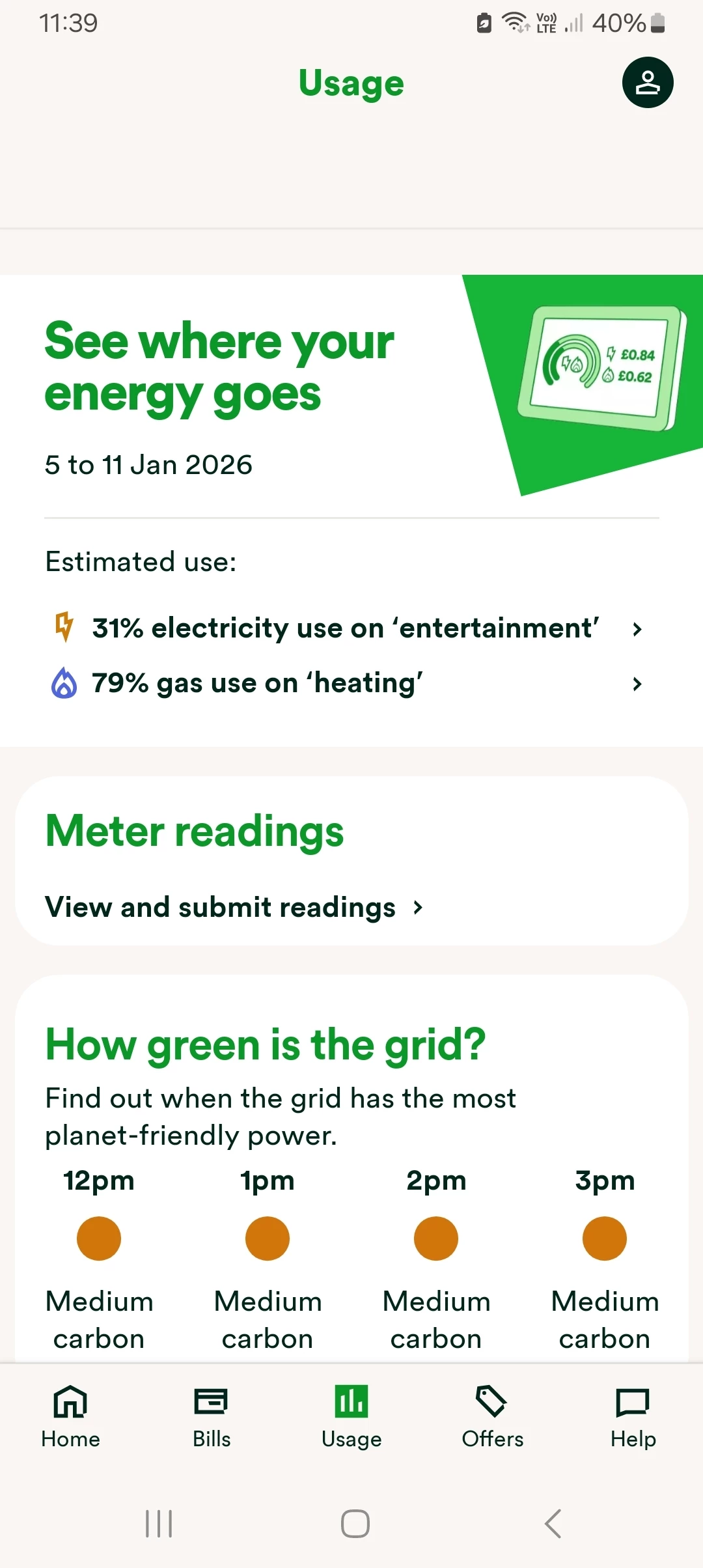Go to the Home tab
The image size is (703, 1568).
[x=70, y=1416]
